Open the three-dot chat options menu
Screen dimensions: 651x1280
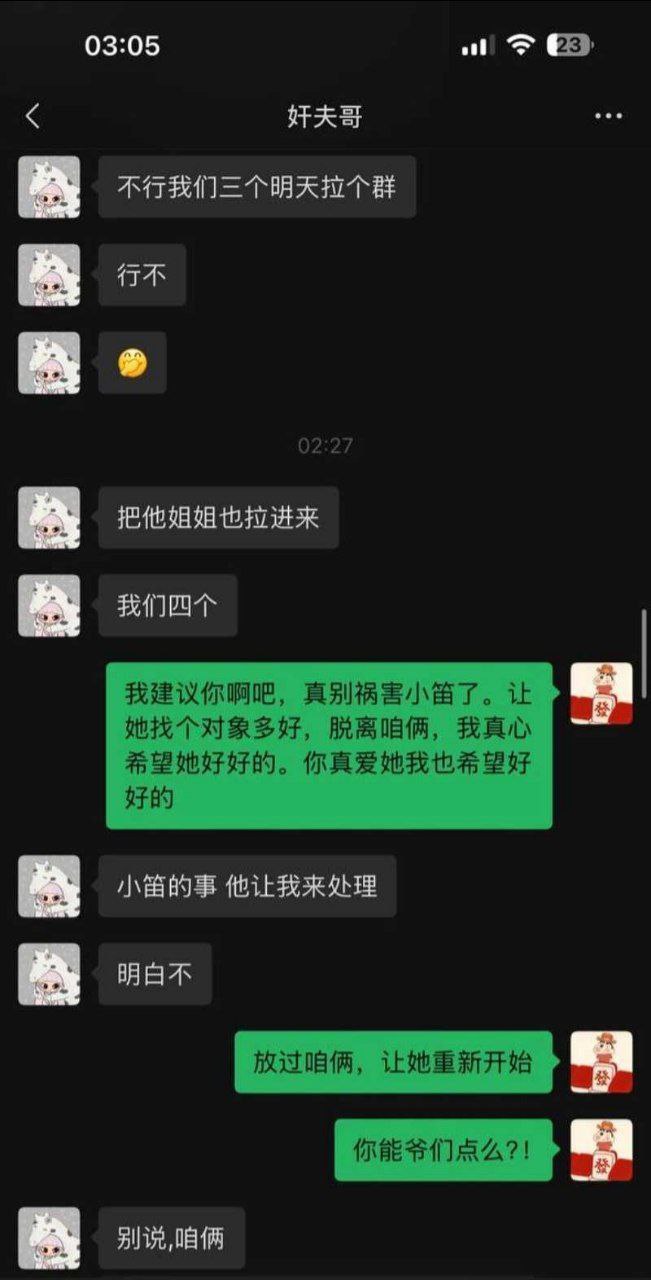pos(608,117)
